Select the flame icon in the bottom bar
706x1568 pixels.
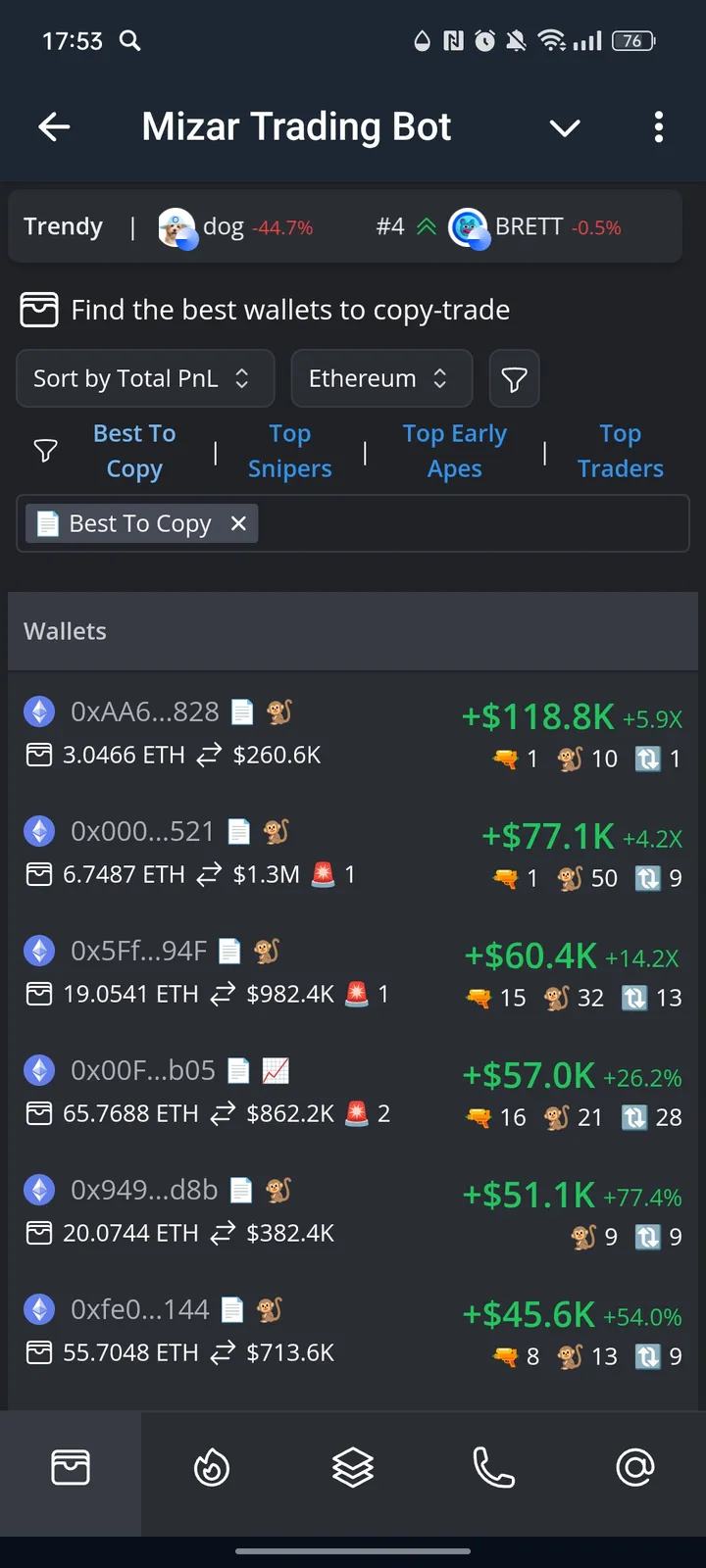pyautogui.click(x=211, y=1467)
